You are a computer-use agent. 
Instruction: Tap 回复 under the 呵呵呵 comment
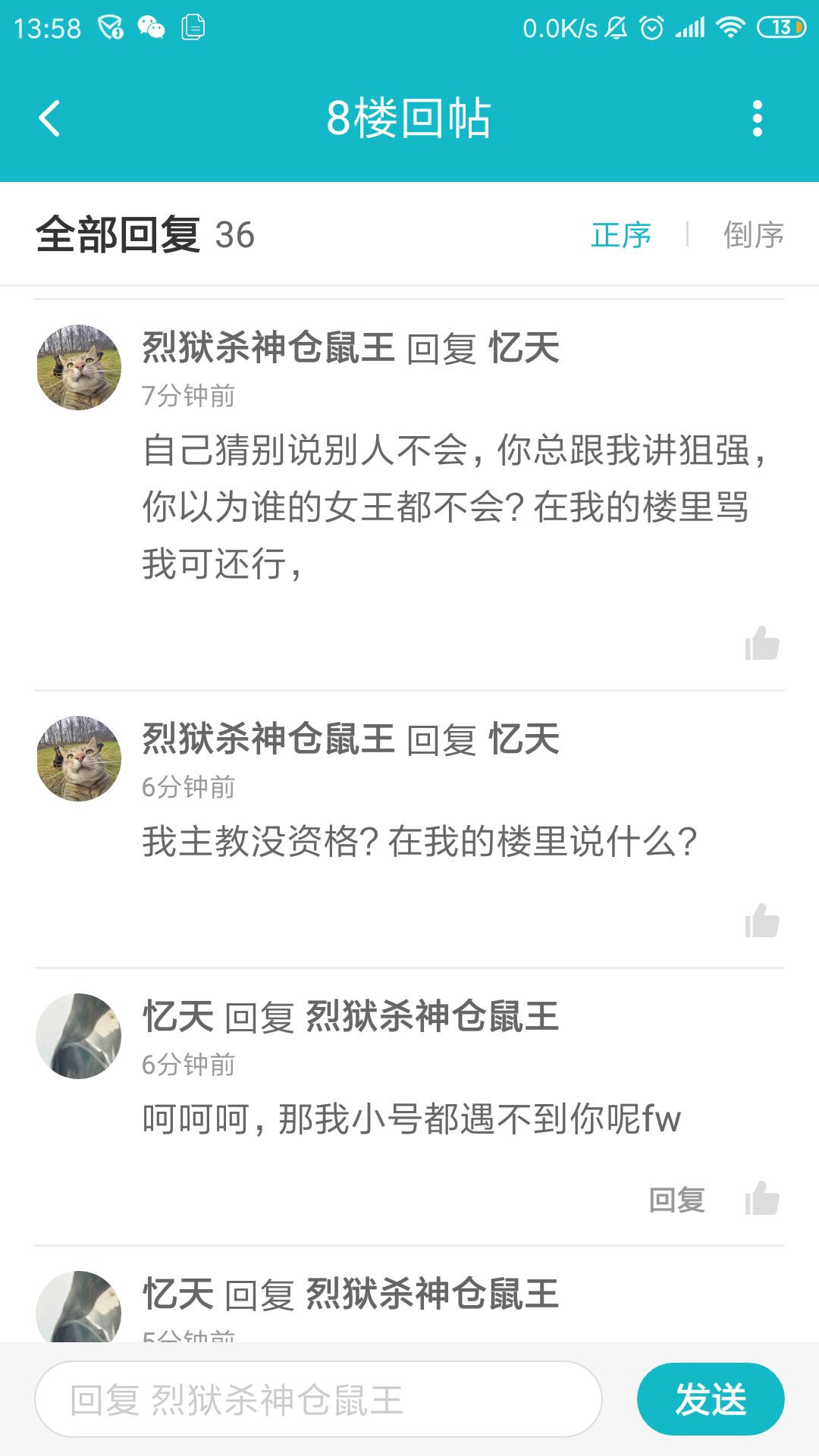point(677,1200)
